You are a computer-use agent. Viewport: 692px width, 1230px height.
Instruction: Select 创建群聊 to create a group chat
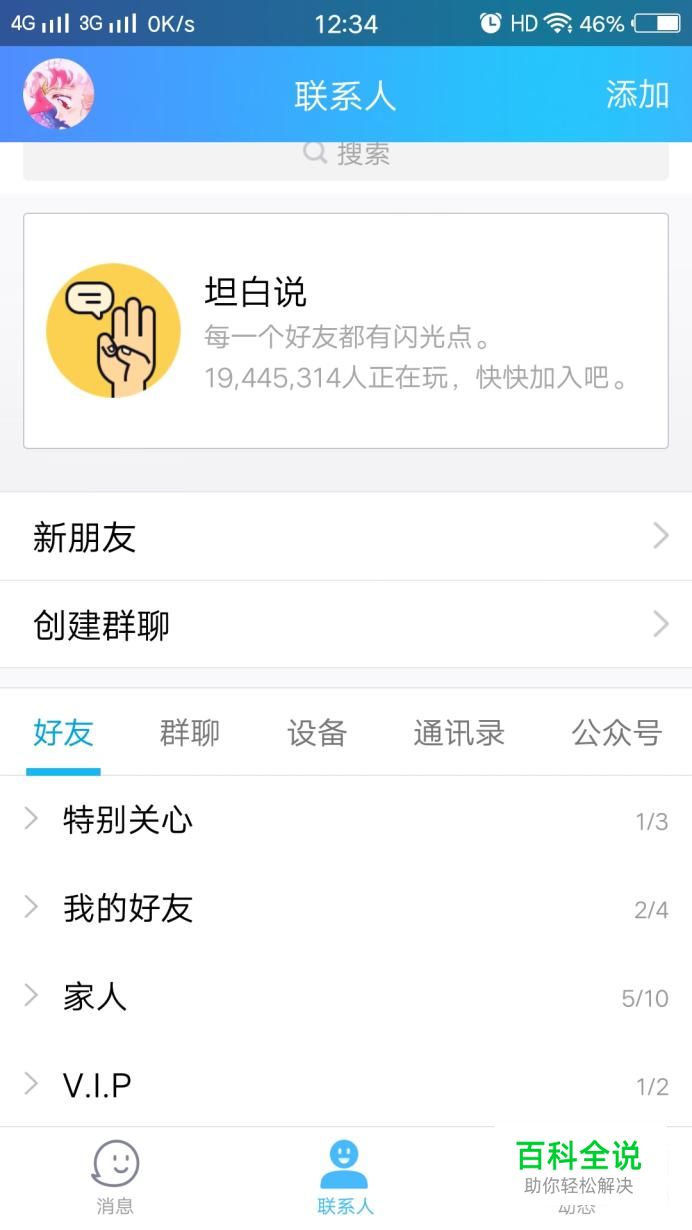coord(346,625)
